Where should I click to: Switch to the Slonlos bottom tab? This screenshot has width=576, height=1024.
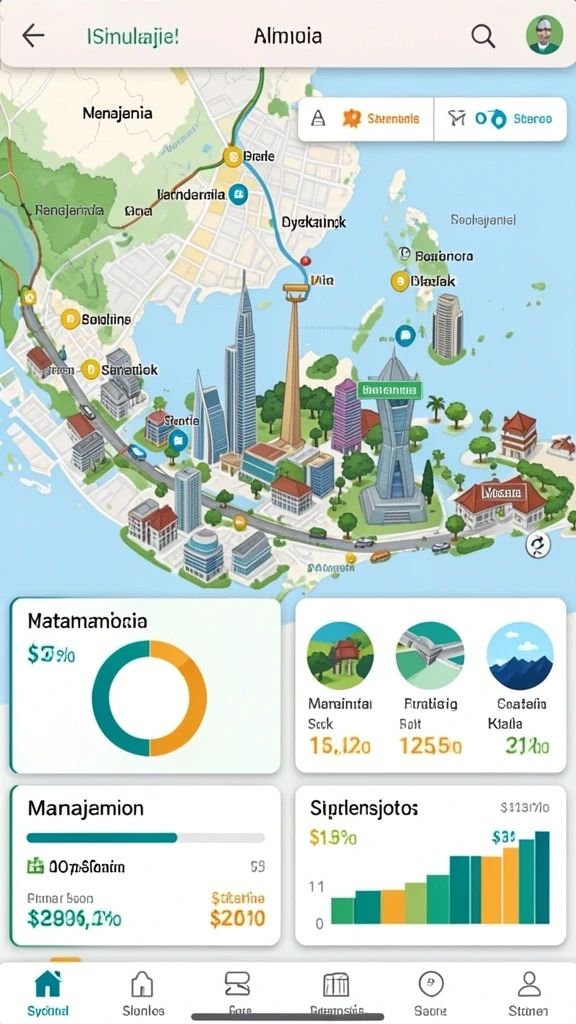tap(143, 993)
